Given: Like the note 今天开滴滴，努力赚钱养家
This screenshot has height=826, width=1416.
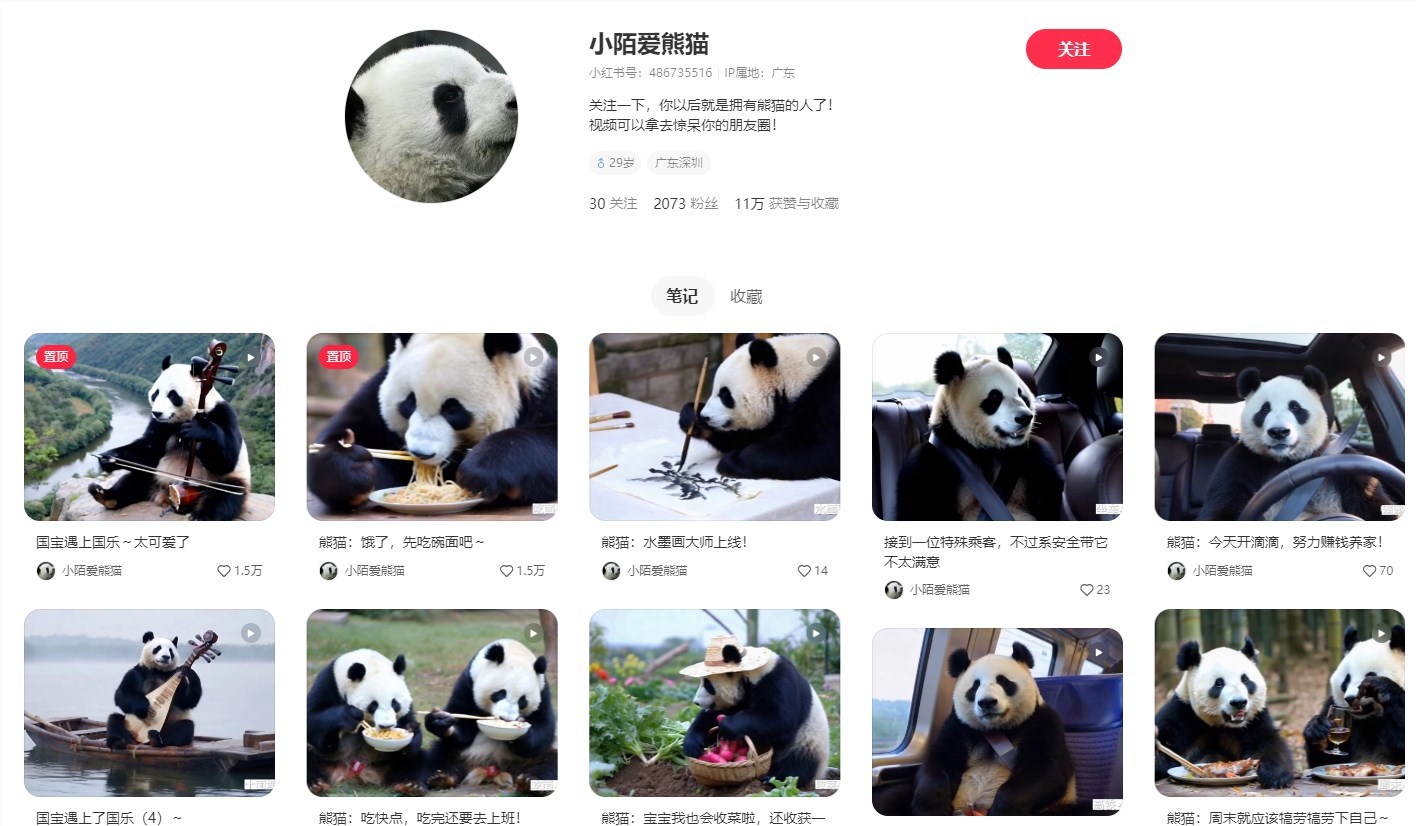Looking at the screenshot, I should (x=1369, y=571).
